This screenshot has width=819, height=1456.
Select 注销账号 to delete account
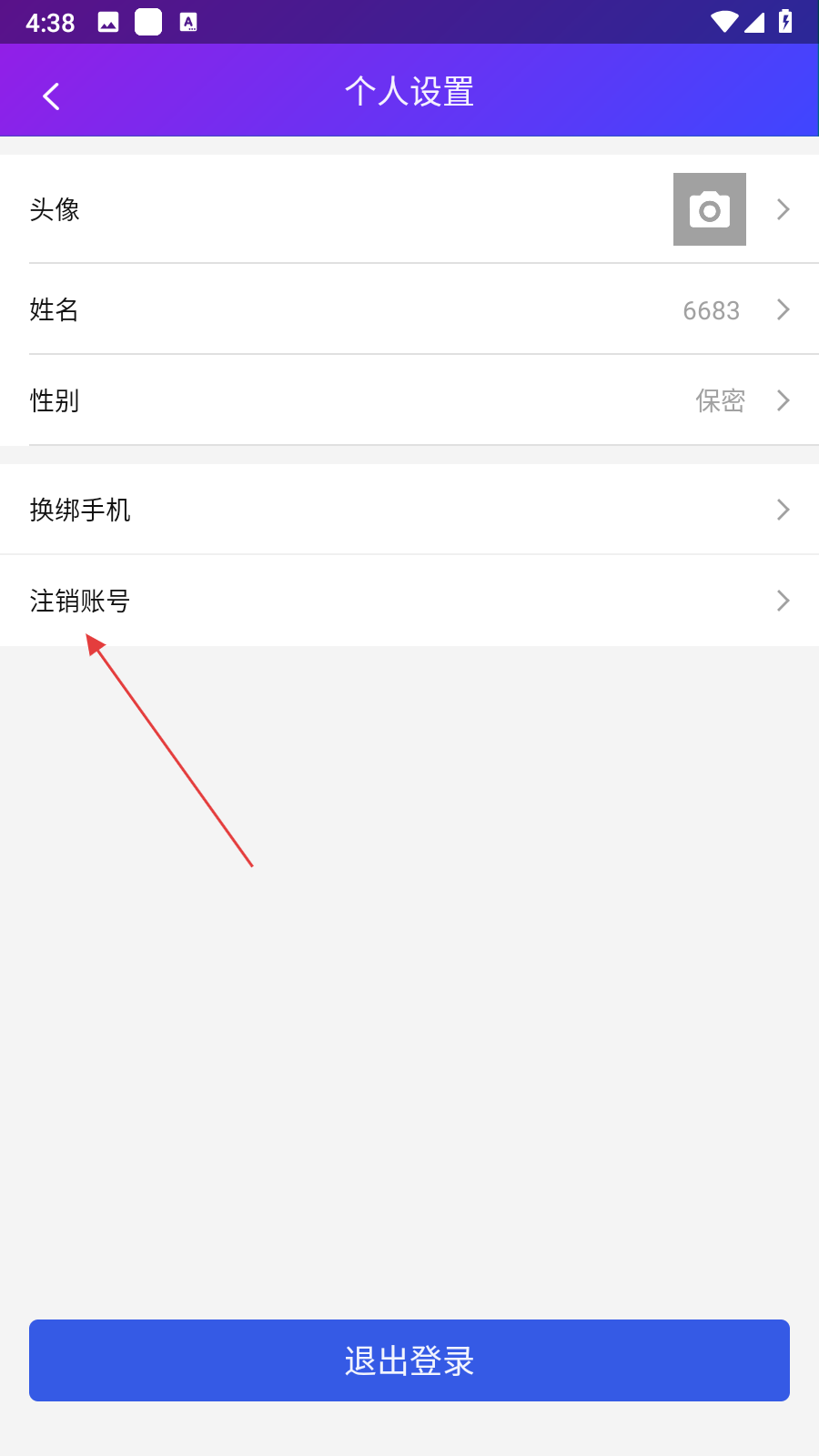(x=409, y=601)
